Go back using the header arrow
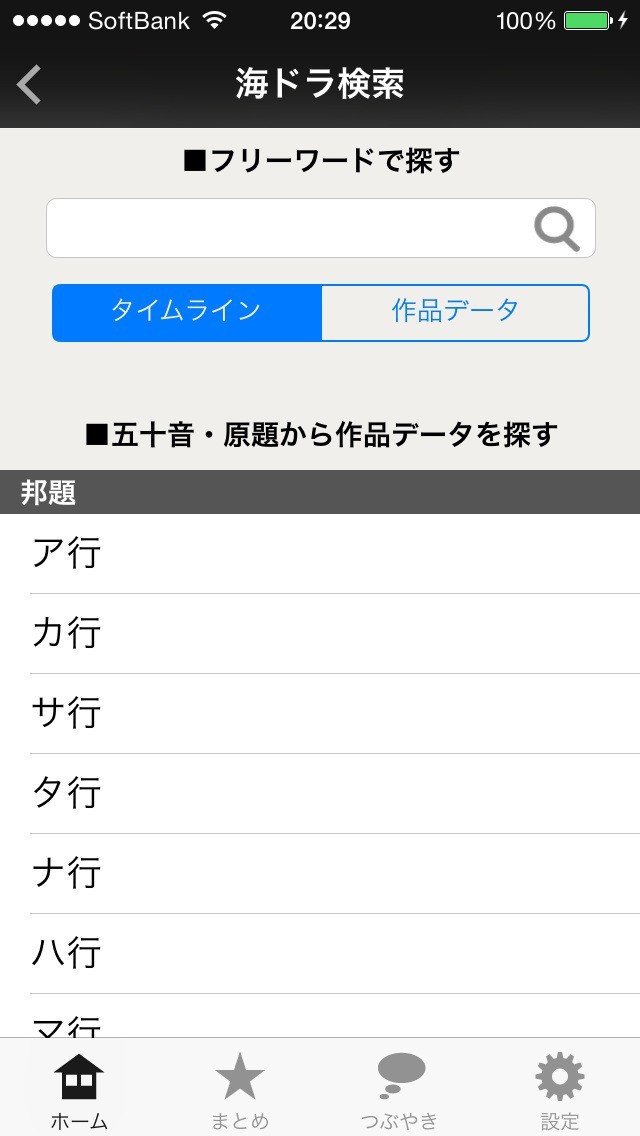640x1136 pixels. tap(30, 85)
